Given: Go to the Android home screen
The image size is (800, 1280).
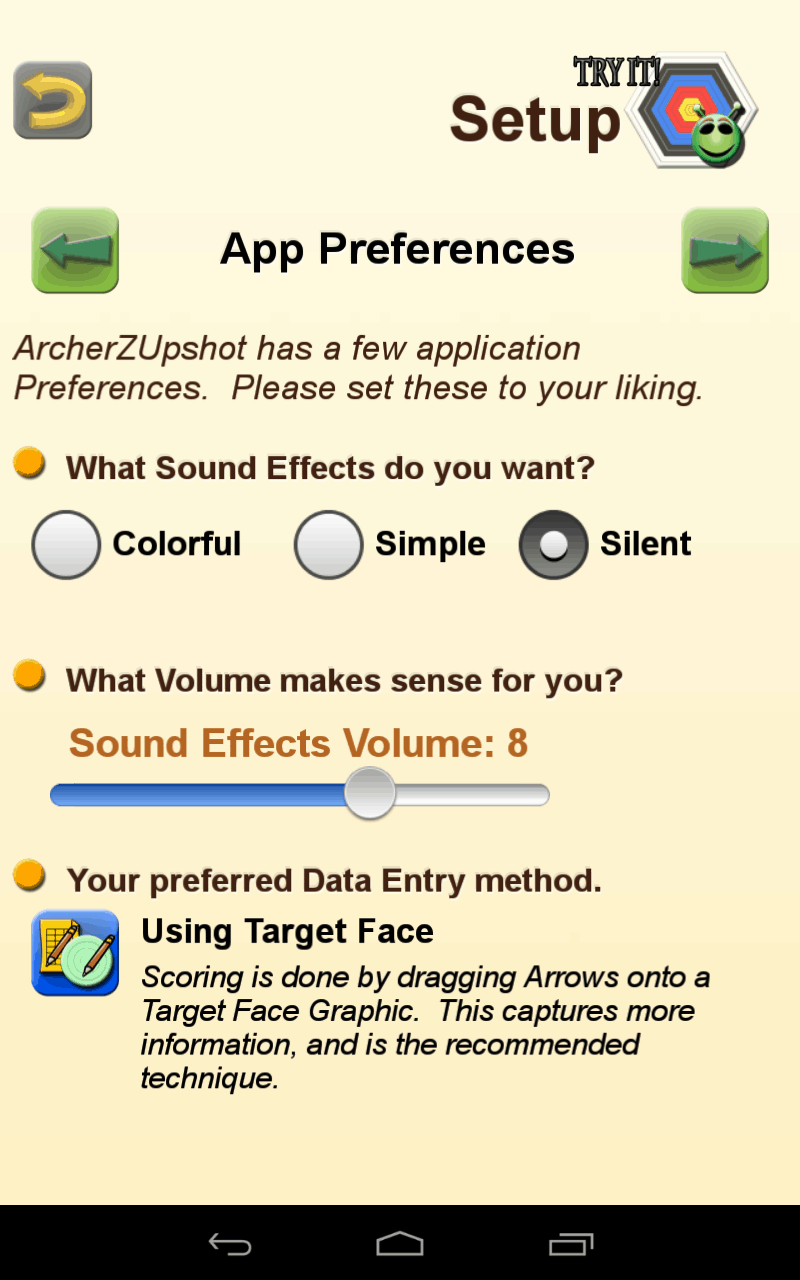Looking at the screenshot, I should click(x=400, y=1244).
